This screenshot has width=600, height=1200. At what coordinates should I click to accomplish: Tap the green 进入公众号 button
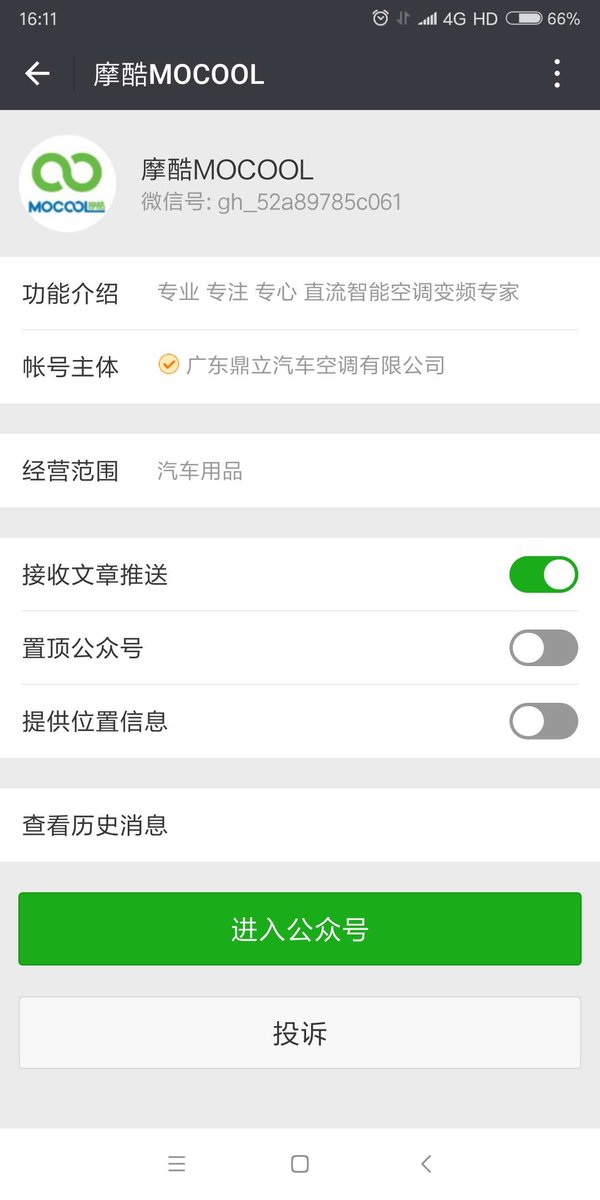pos(300,929)
